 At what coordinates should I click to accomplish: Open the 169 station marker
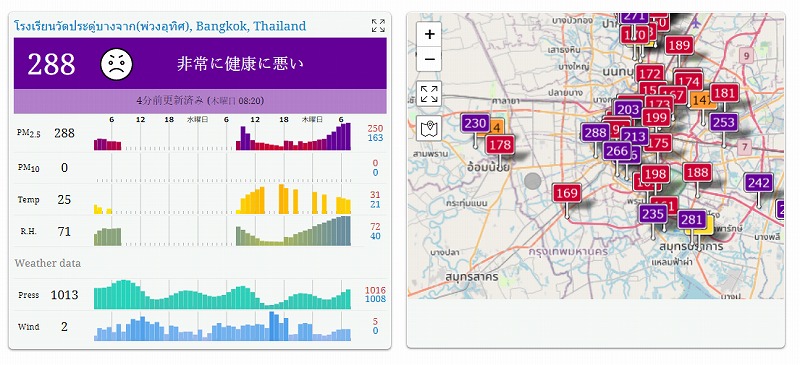[x=567, y=193]
